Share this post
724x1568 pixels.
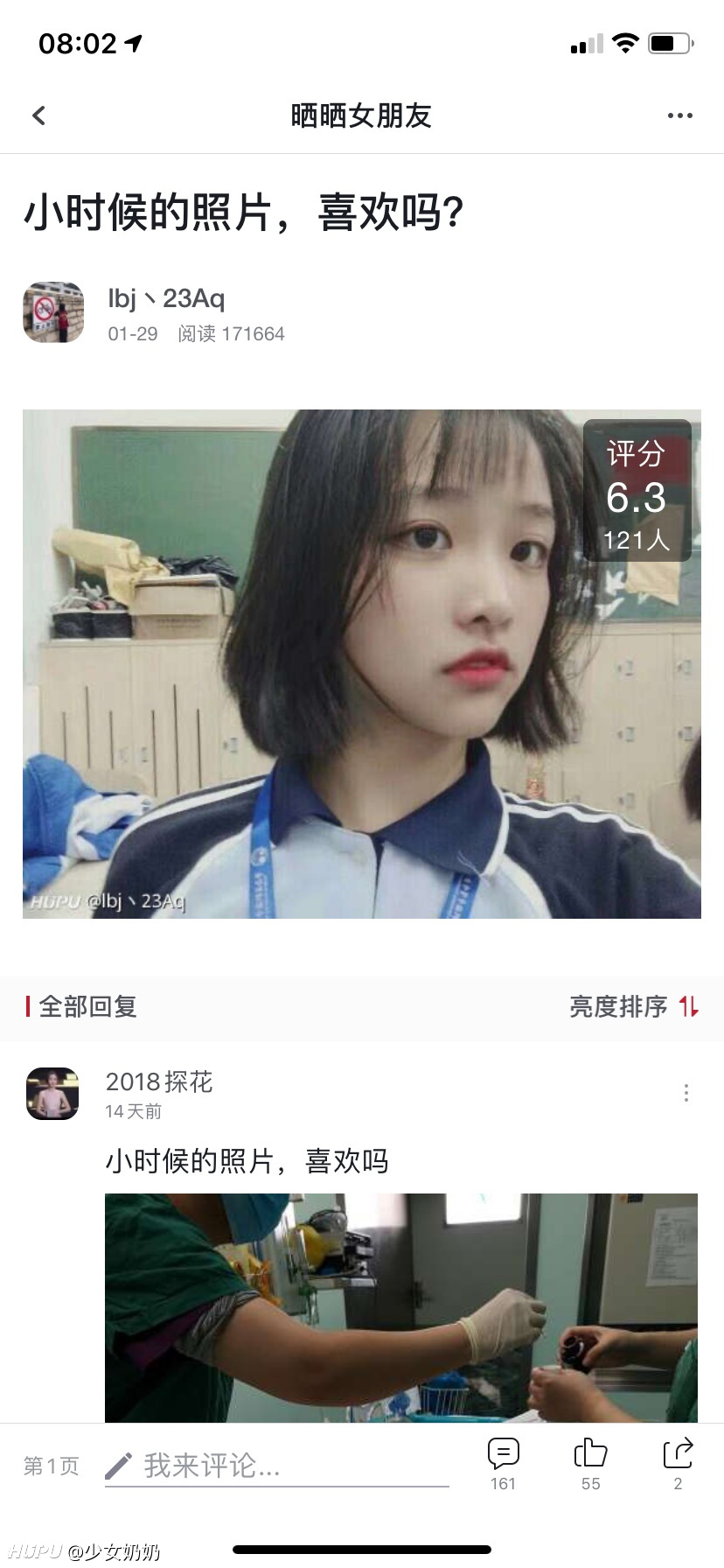tap(678, 1464)
